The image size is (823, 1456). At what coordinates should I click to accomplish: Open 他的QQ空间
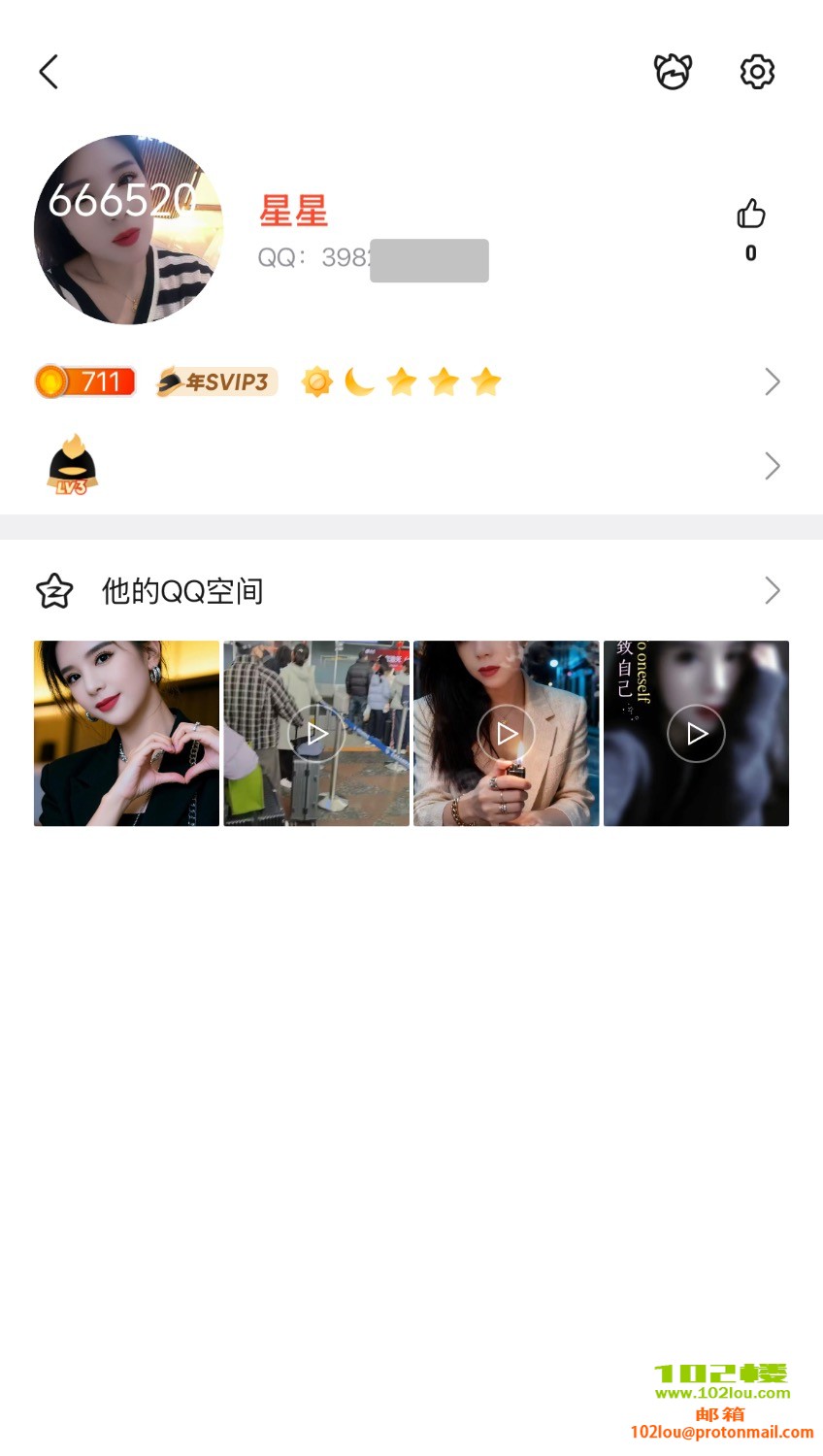[x=182, y=590]
